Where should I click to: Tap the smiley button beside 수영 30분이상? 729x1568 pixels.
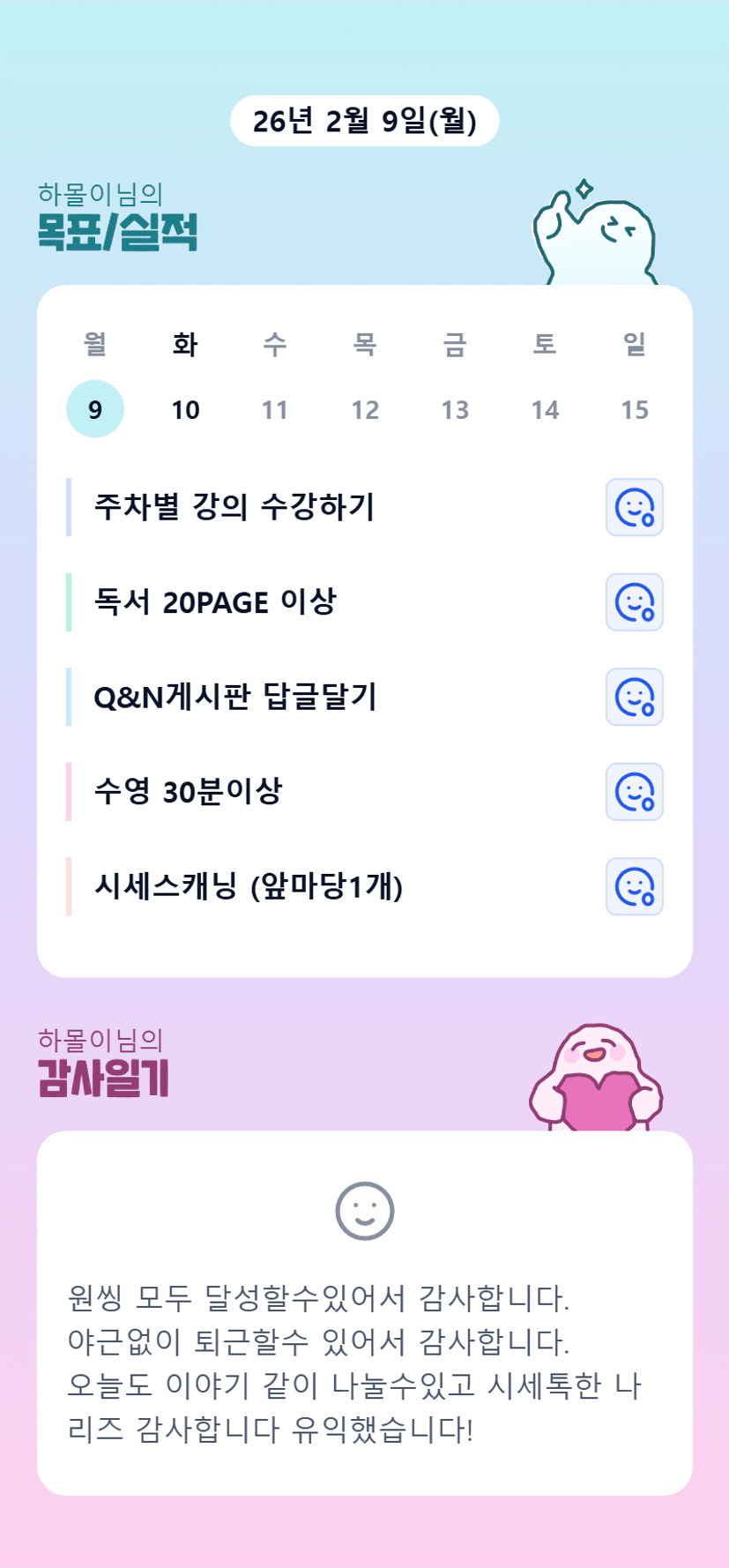pos(634,792)
